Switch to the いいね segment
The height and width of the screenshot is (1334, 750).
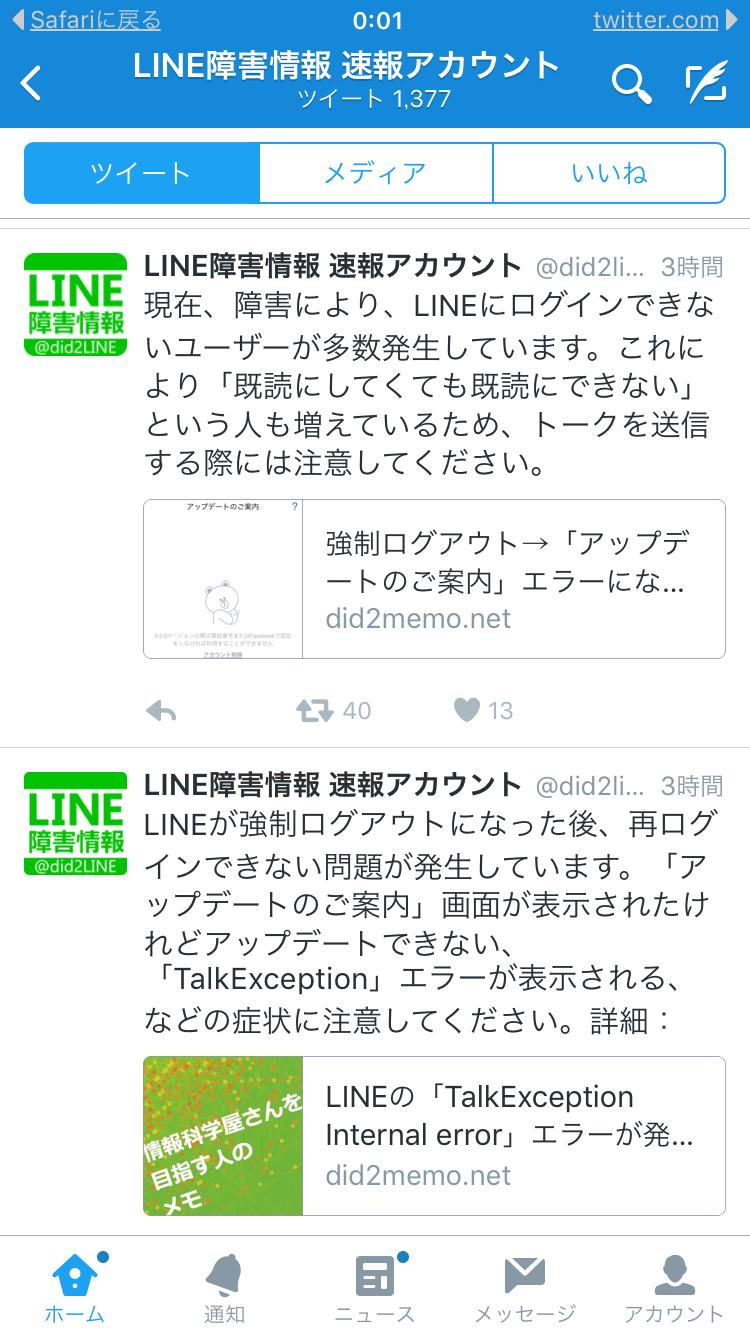click(x=608, y=173)
